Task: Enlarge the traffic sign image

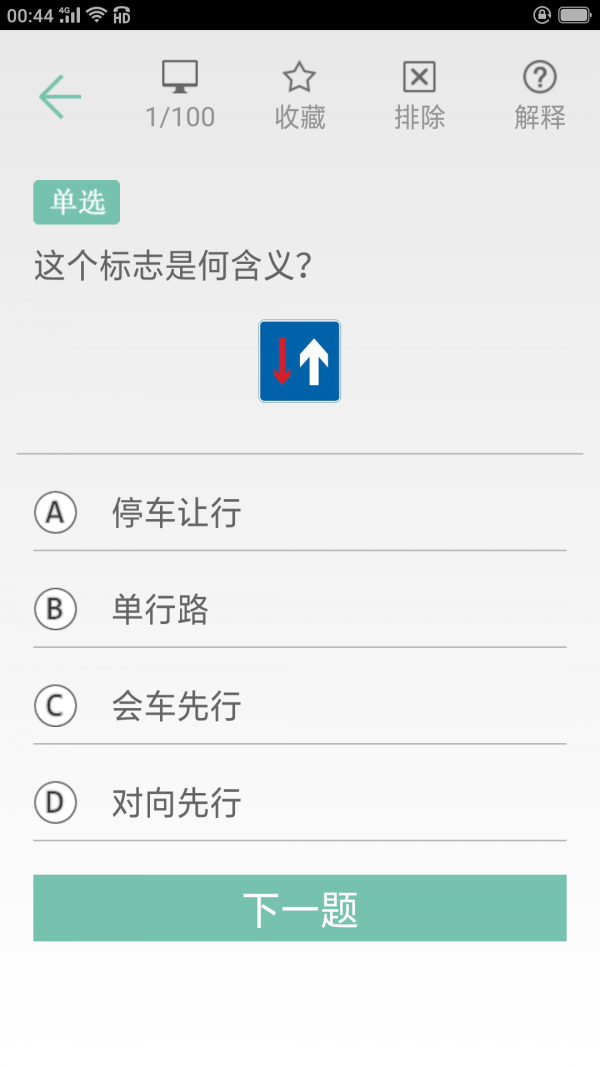Action: coord(300,361)
